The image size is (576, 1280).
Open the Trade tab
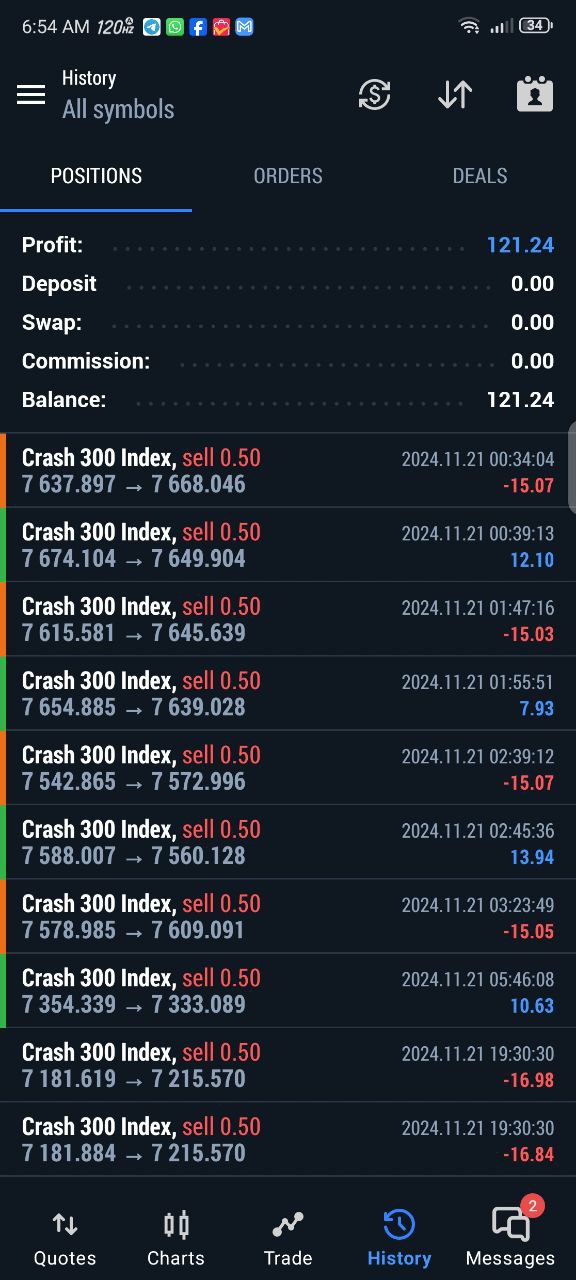pos(288,1238)
